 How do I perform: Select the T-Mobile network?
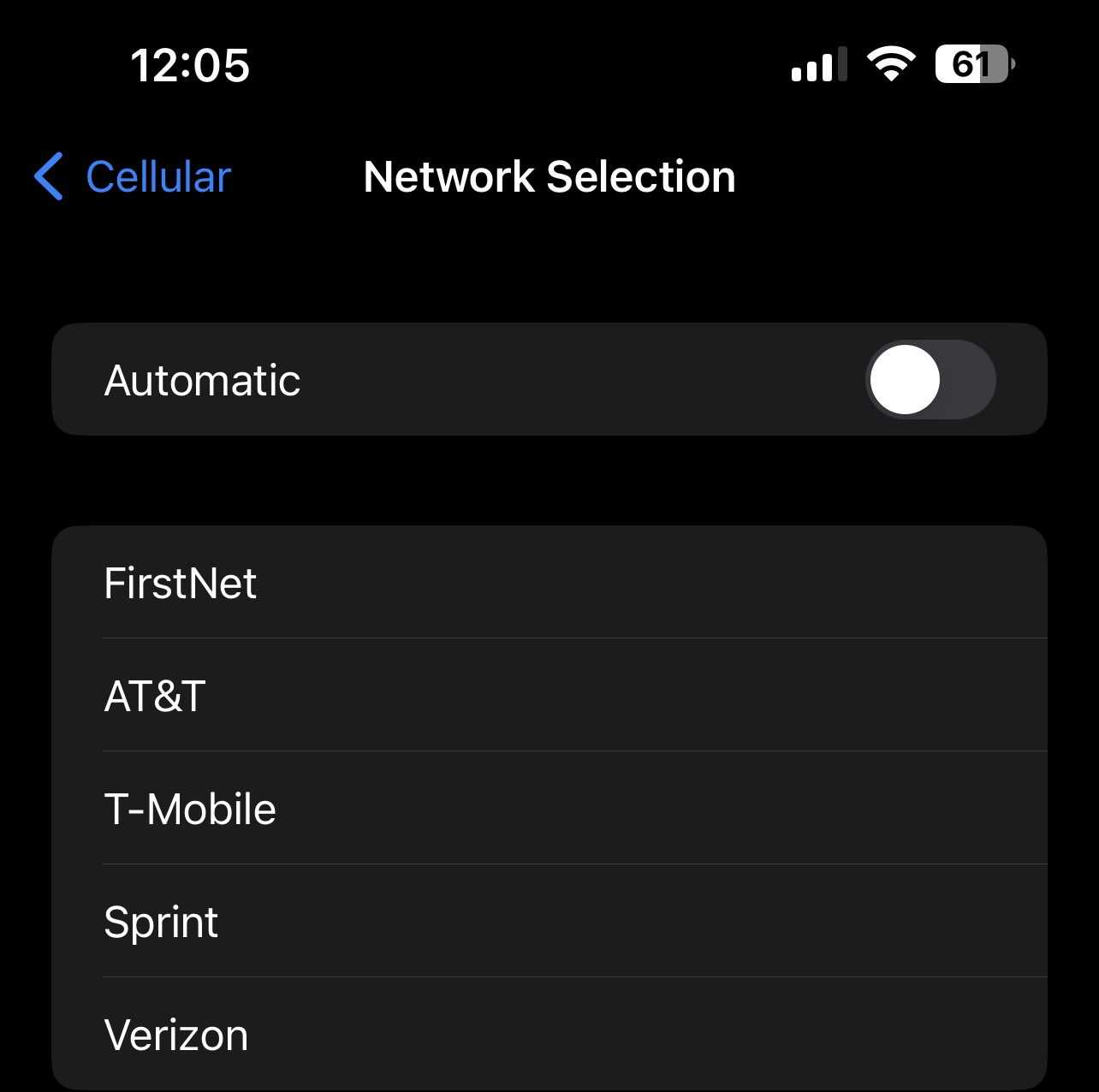(x=548, y=809)
